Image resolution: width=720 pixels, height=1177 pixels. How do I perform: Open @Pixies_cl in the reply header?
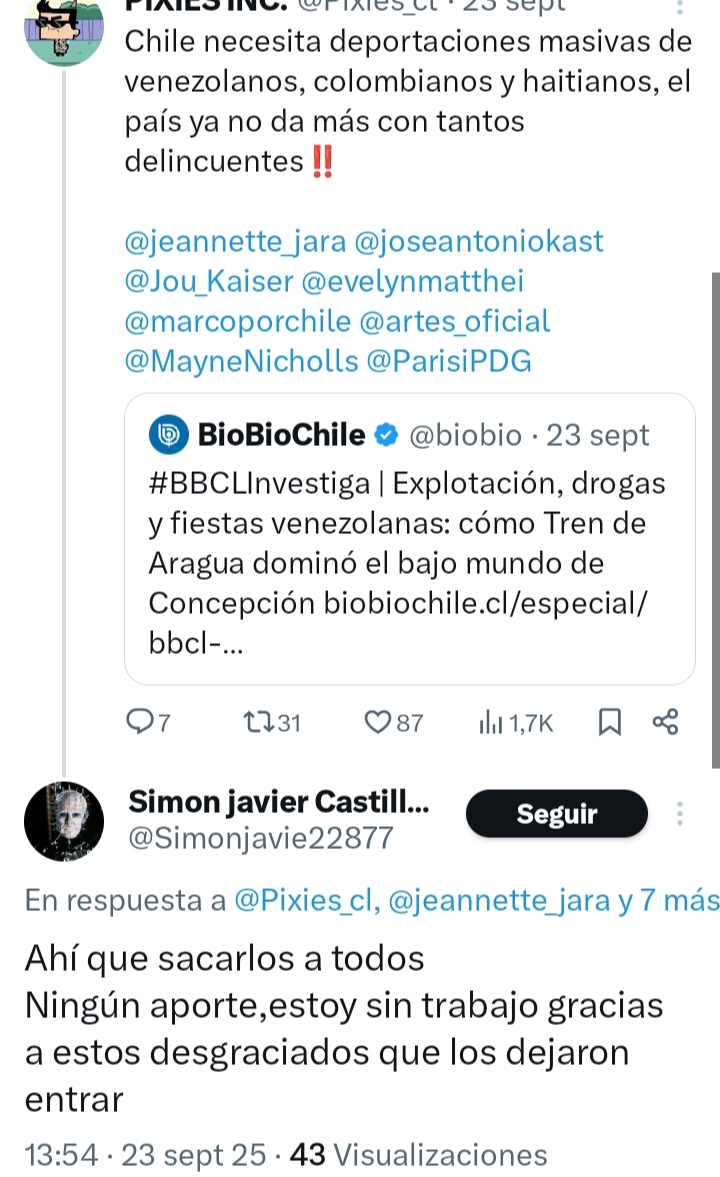click(305, 900)
